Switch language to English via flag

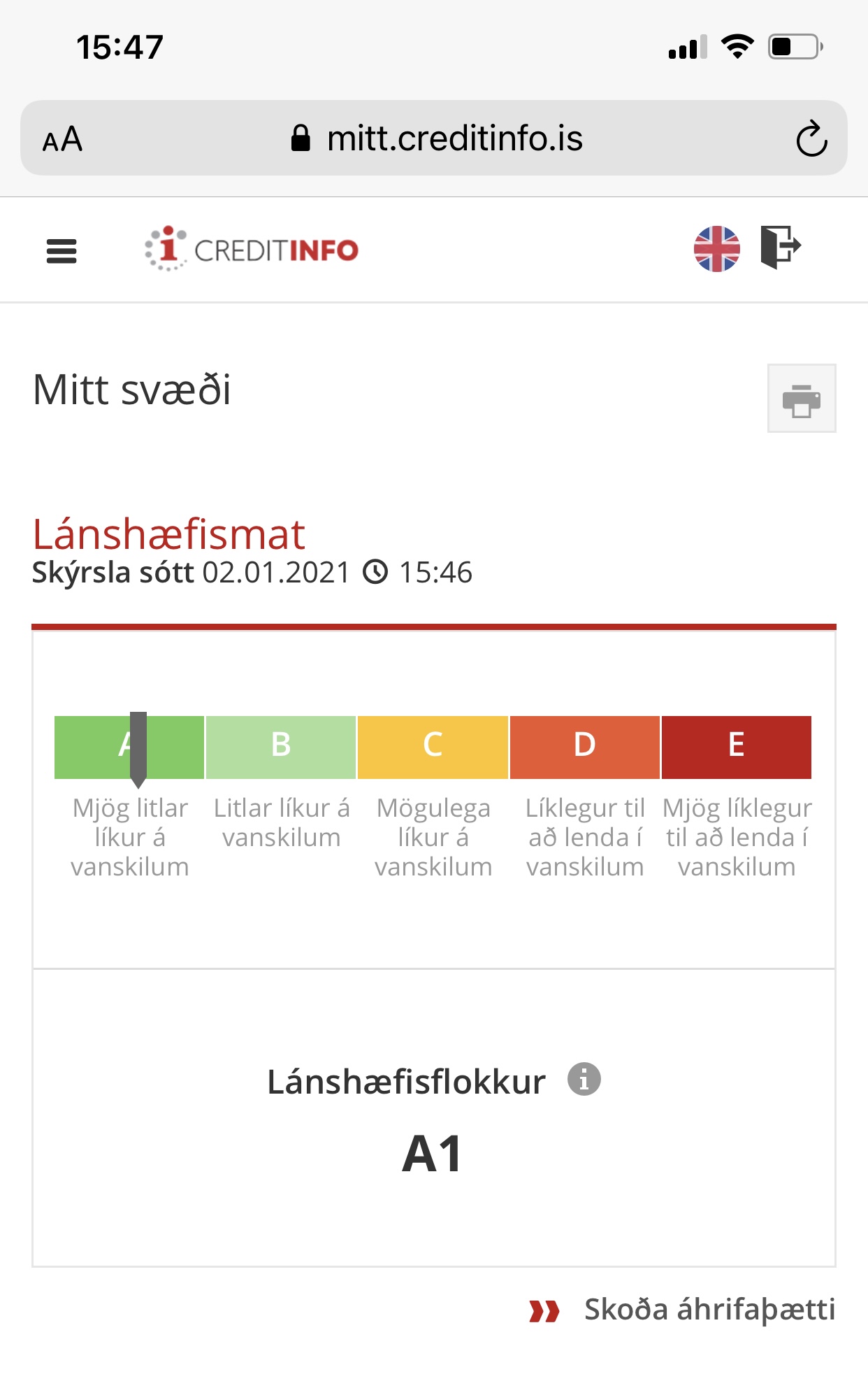(716, 249)
